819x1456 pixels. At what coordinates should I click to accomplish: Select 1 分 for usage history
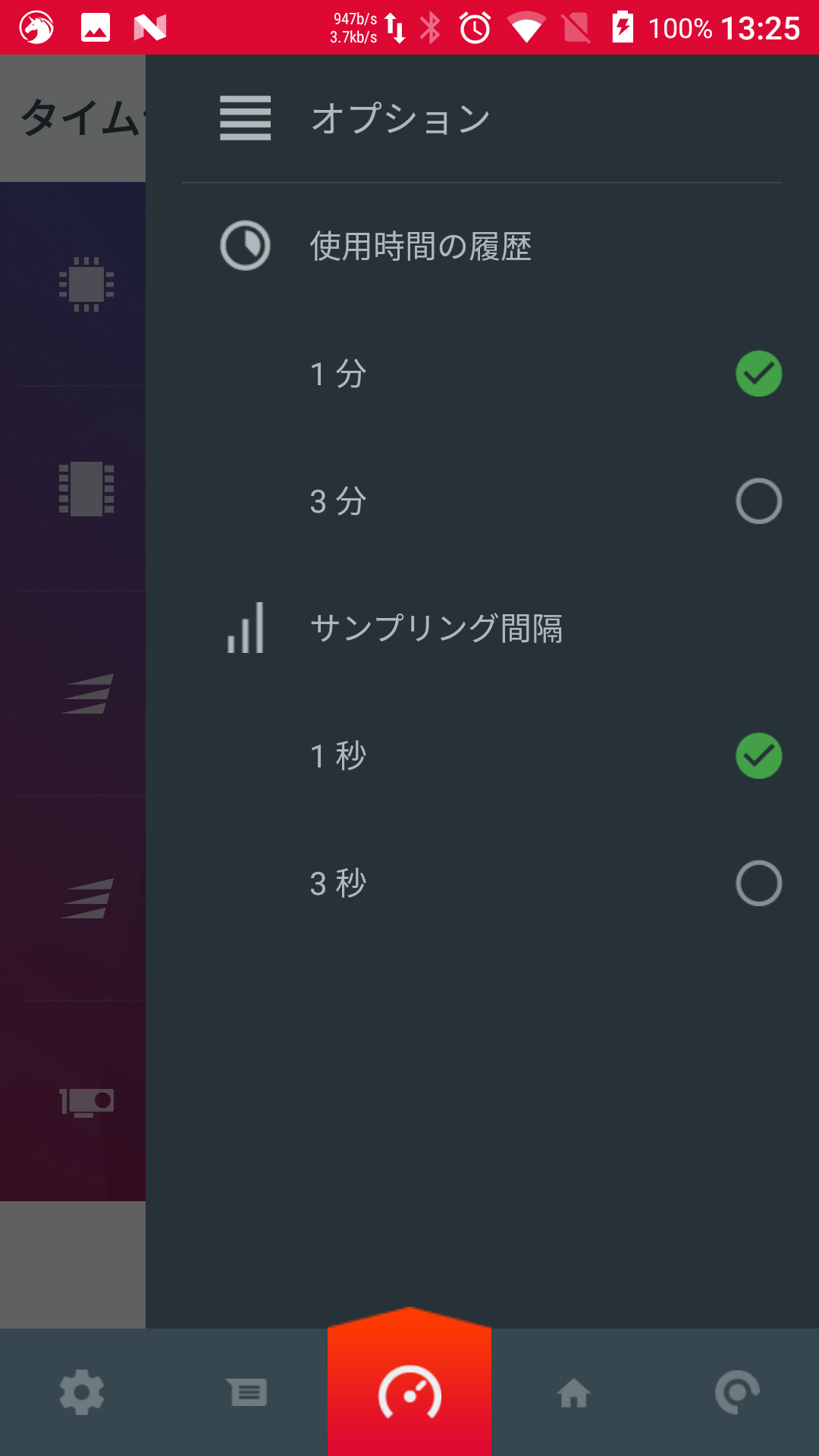point(758,374)
